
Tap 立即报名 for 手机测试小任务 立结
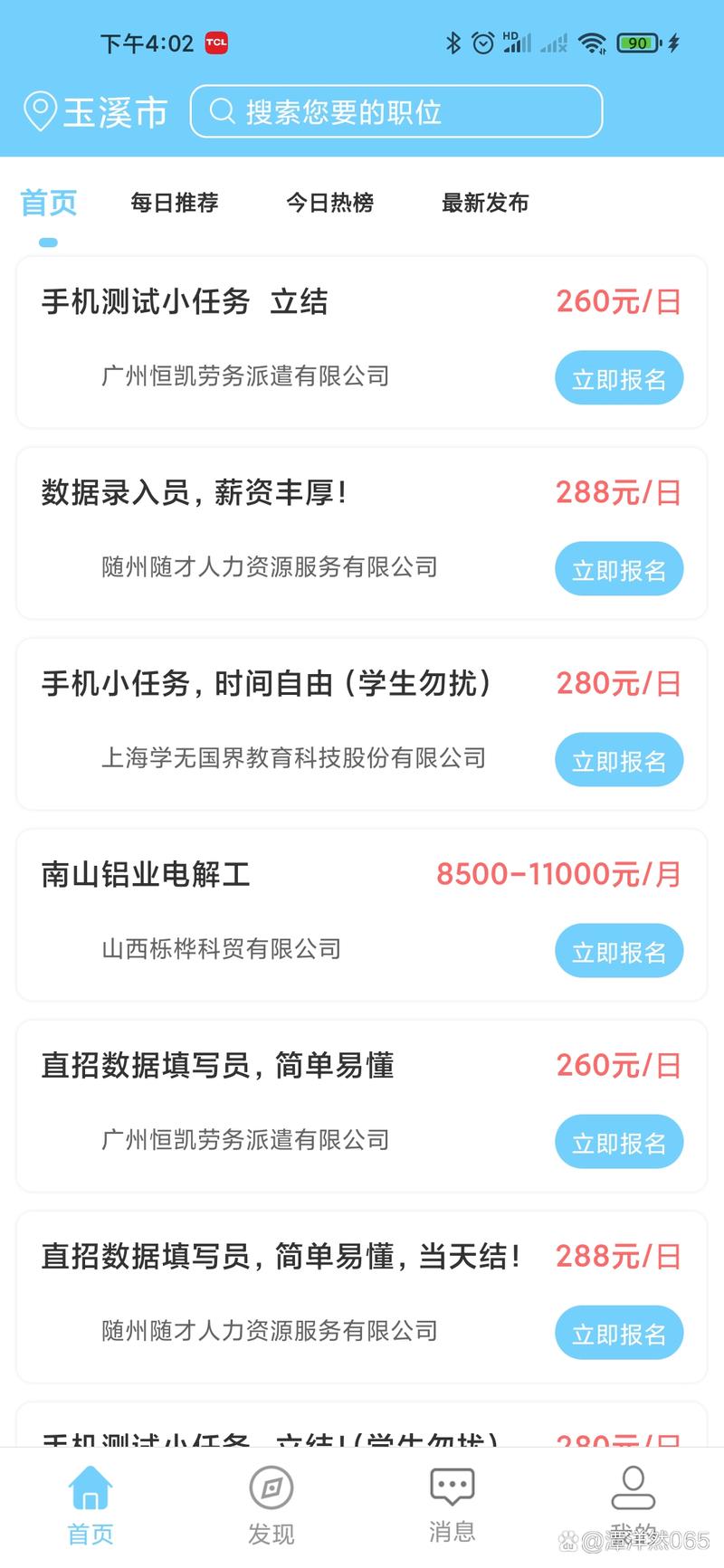[619, 378]
